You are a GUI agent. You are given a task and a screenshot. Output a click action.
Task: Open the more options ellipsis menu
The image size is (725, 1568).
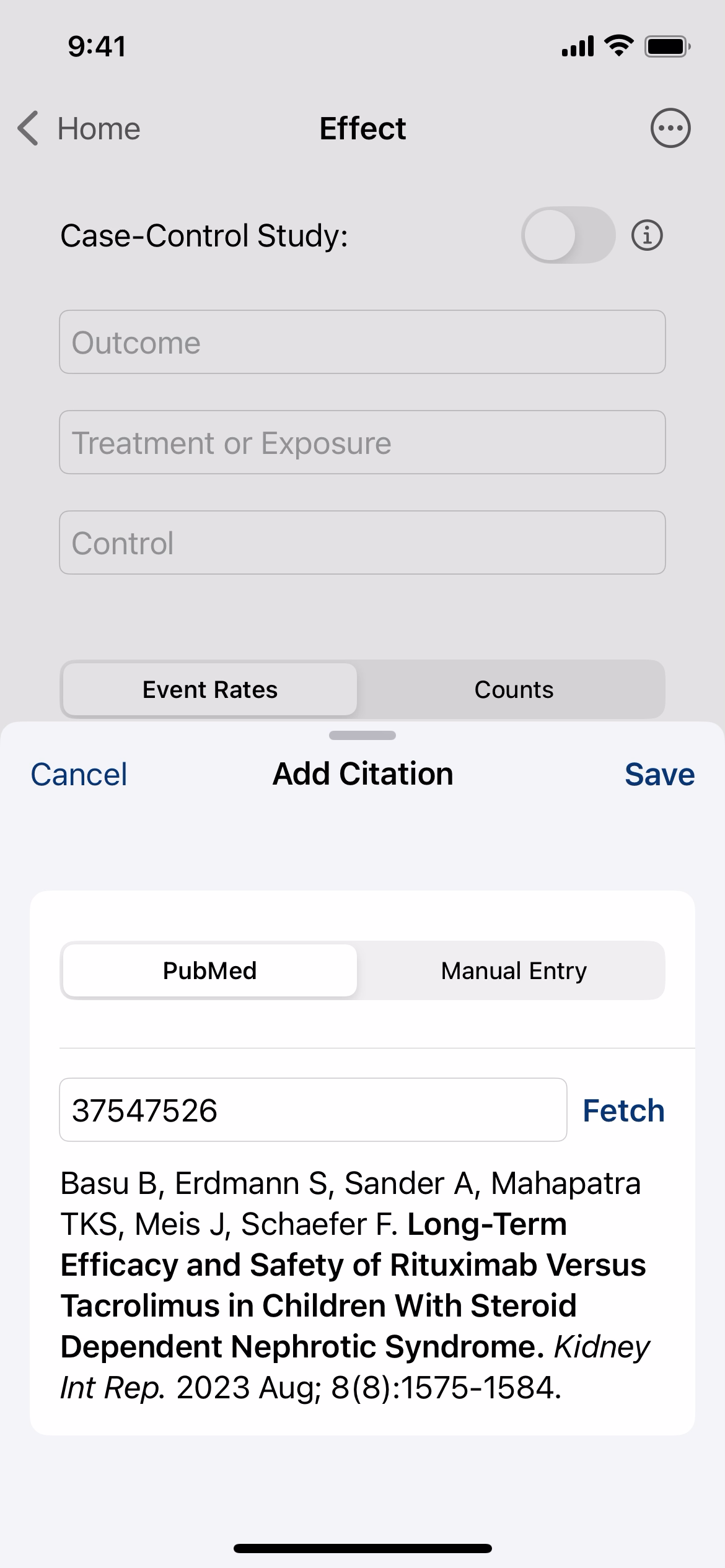670,128
